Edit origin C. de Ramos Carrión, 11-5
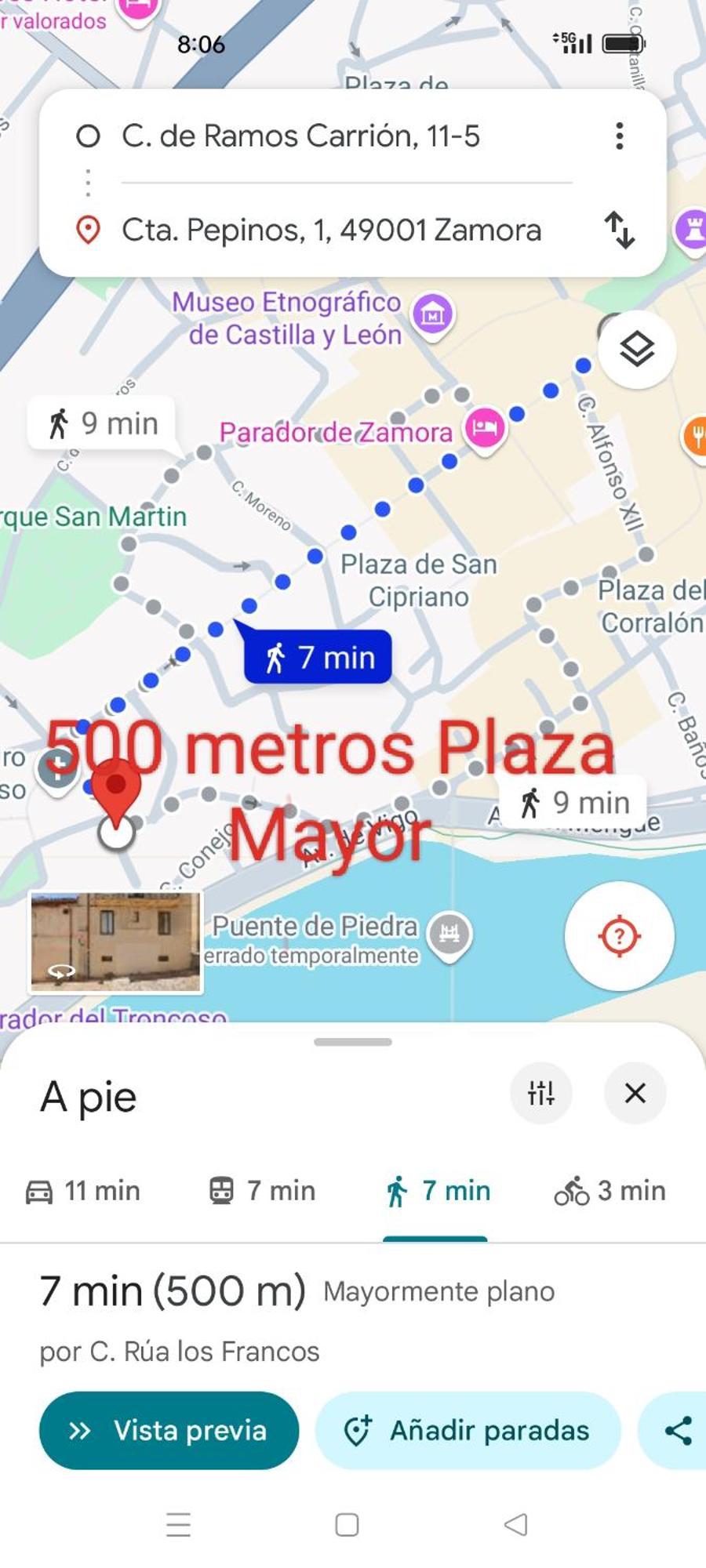Viewport: 706px width, 1568px height. (x=300, y=136)
